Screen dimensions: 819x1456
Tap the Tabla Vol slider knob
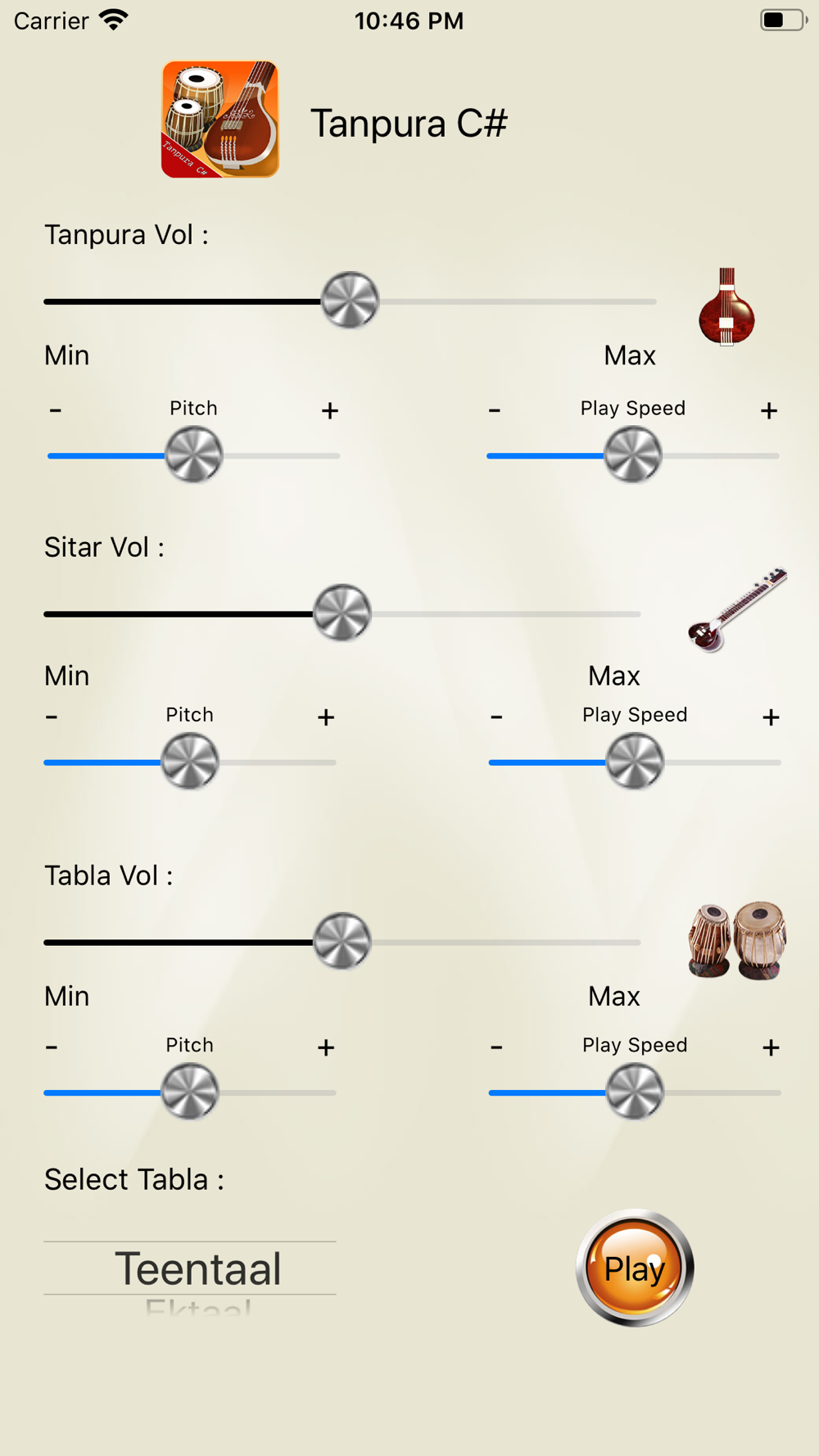coord(342,941)
